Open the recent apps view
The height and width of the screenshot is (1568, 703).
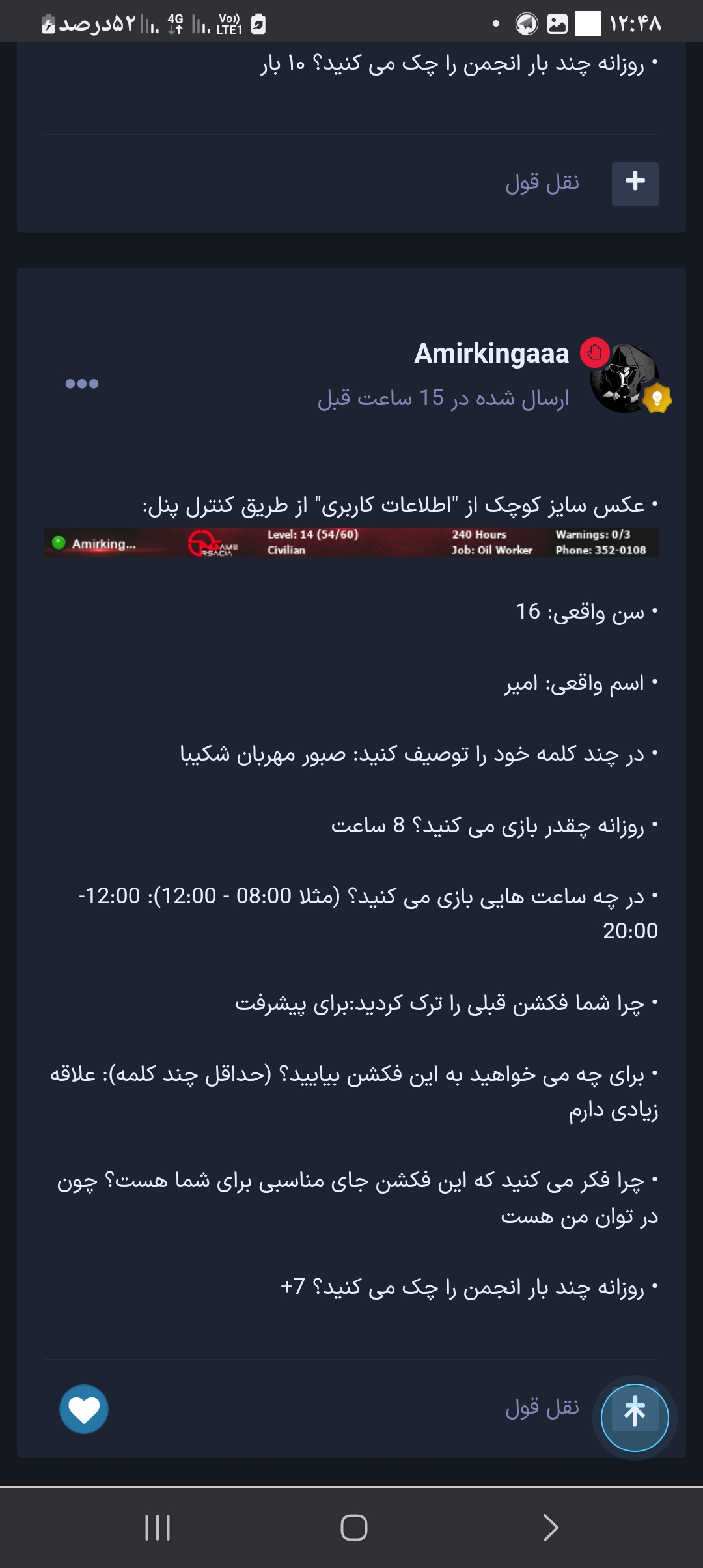158,1527
